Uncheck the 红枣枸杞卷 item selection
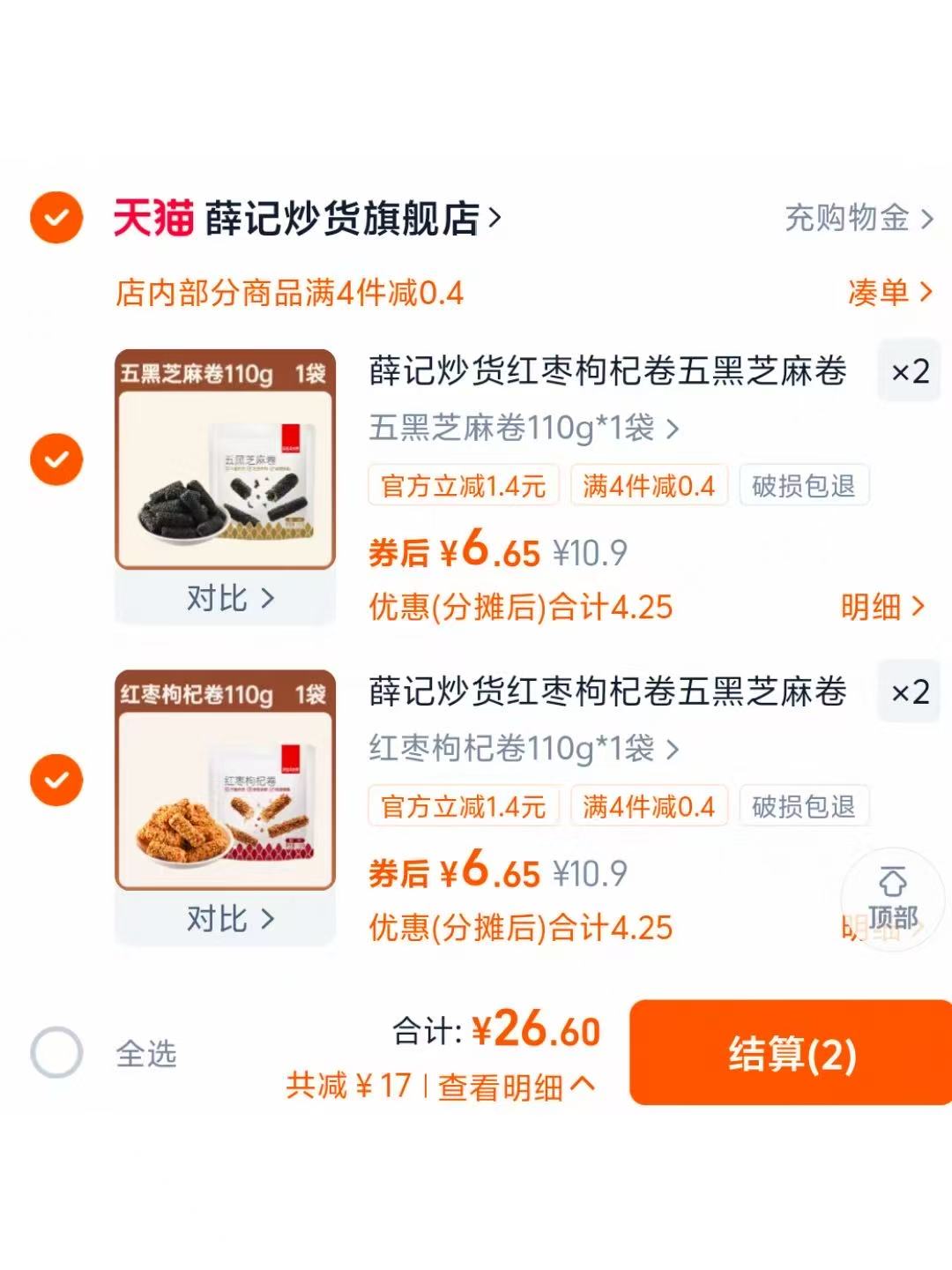 coord(56,781)
